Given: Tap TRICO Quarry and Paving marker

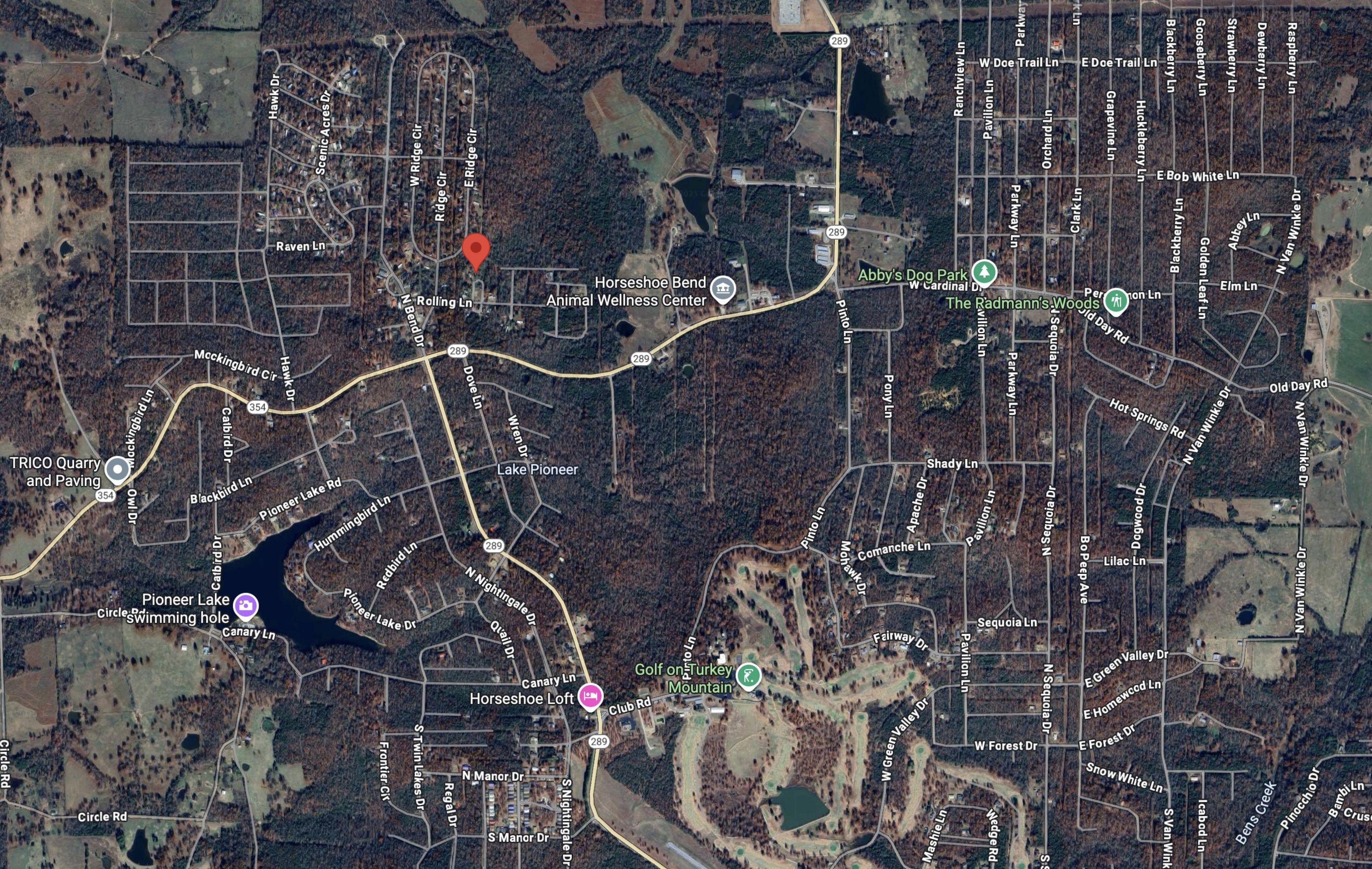Looking at the screenshot, I should pos(117,470).
